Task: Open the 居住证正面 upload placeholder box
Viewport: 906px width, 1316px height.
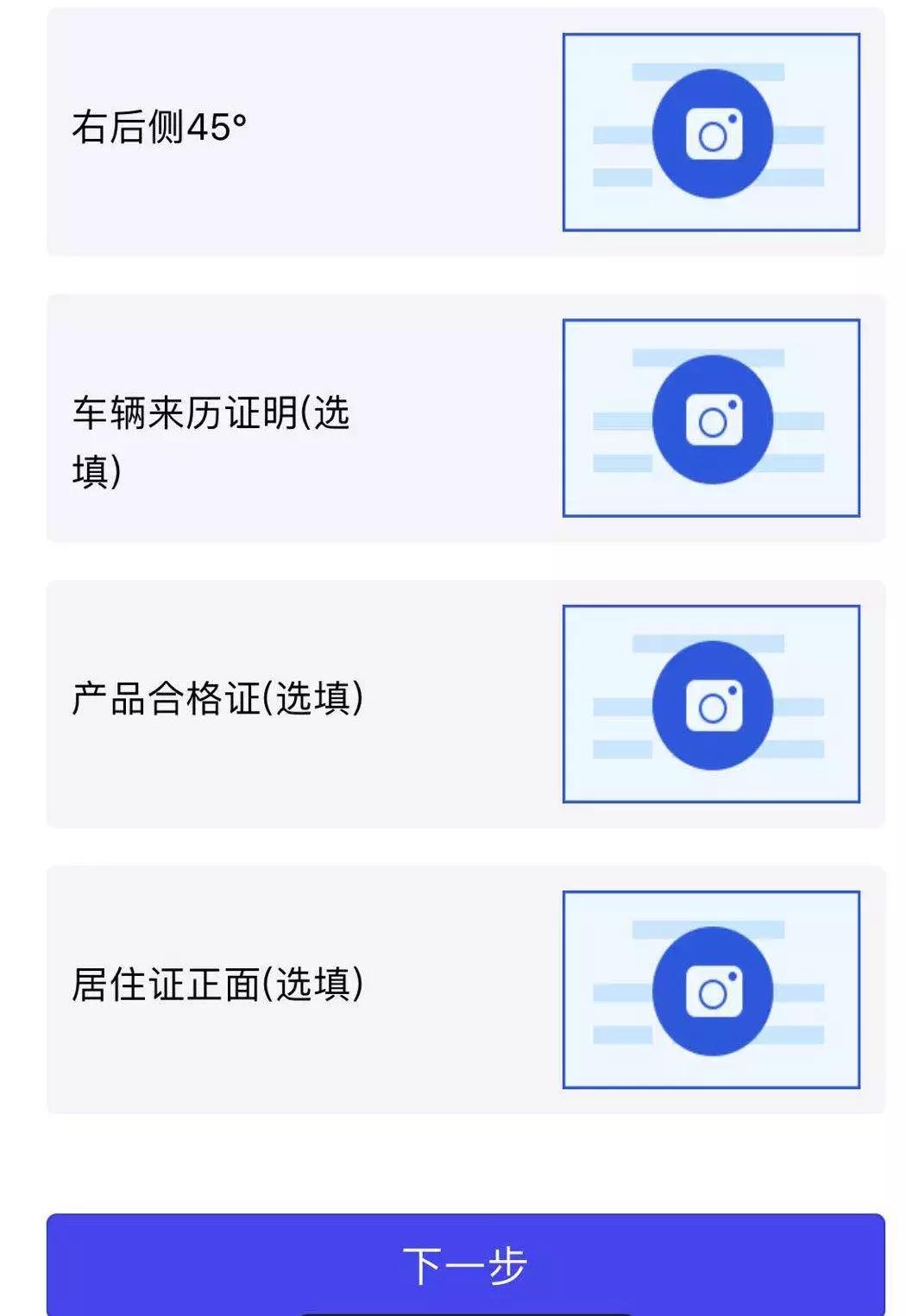Action: [x=711, y=988]
